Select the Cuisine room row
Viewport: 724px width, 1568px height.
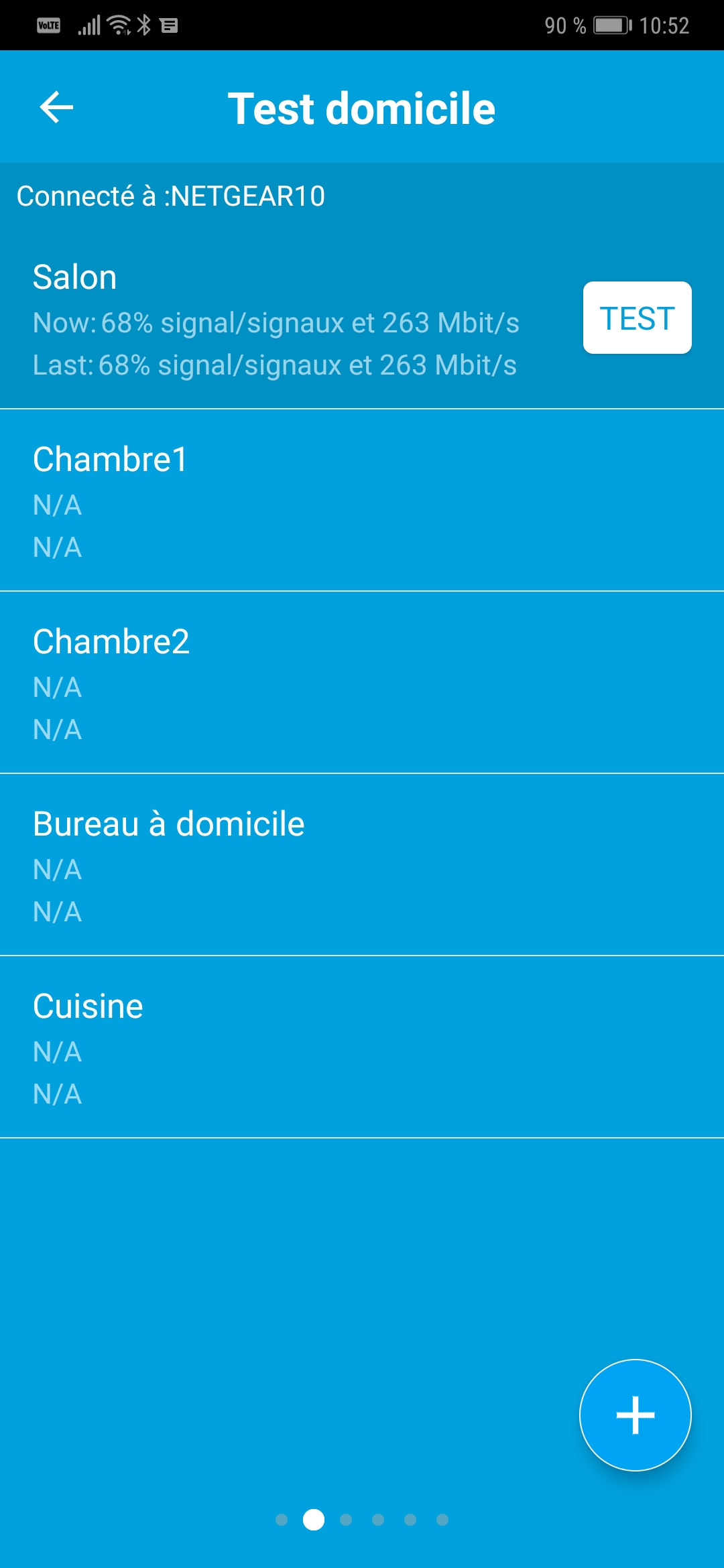[362, 1047]
